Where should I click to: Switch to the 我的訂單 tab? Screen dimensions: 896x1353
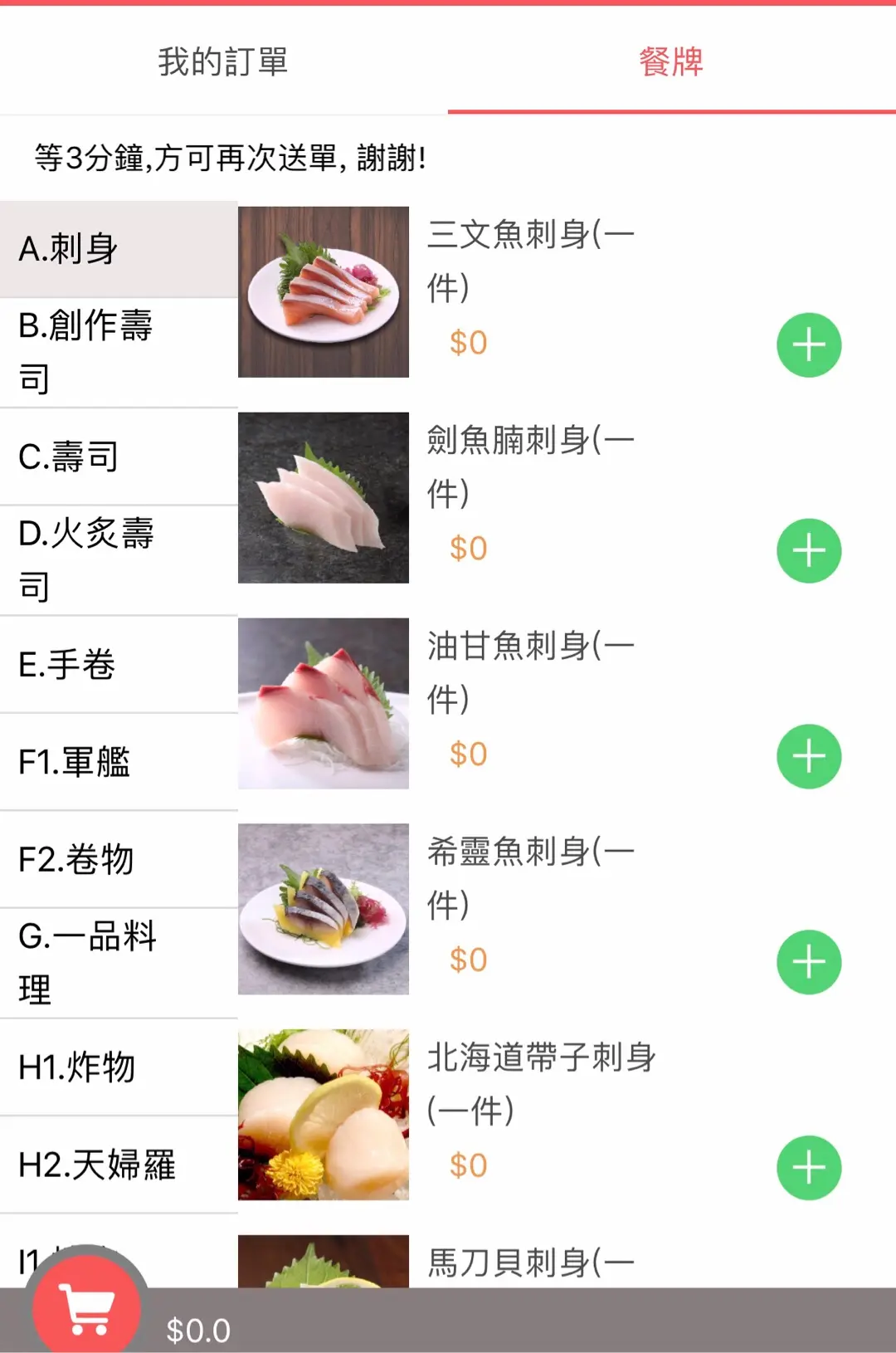(x=223, y=62)
